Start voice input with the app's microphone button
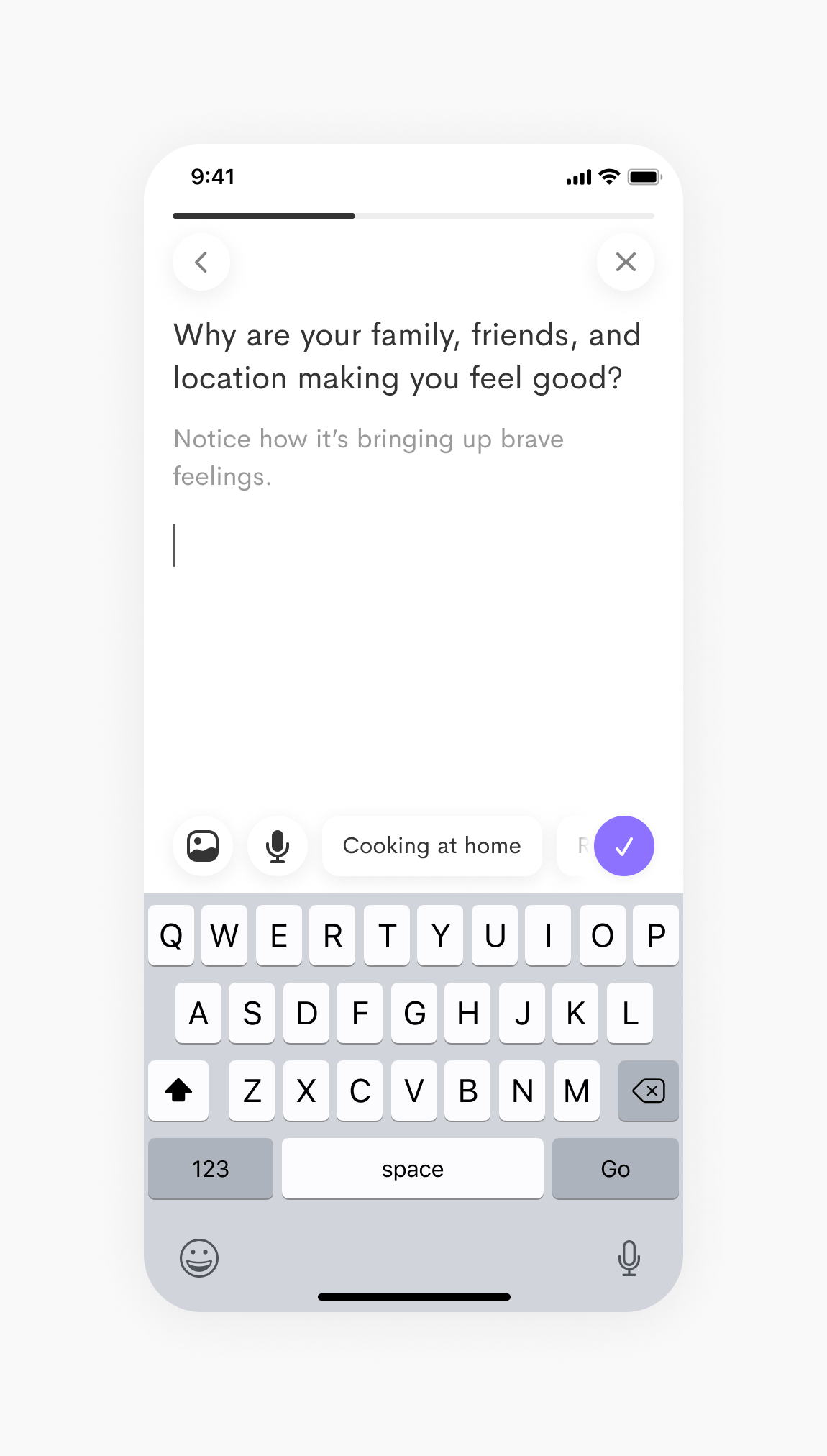The width and height of the screenshot is (827, 1456). point(278,846)
